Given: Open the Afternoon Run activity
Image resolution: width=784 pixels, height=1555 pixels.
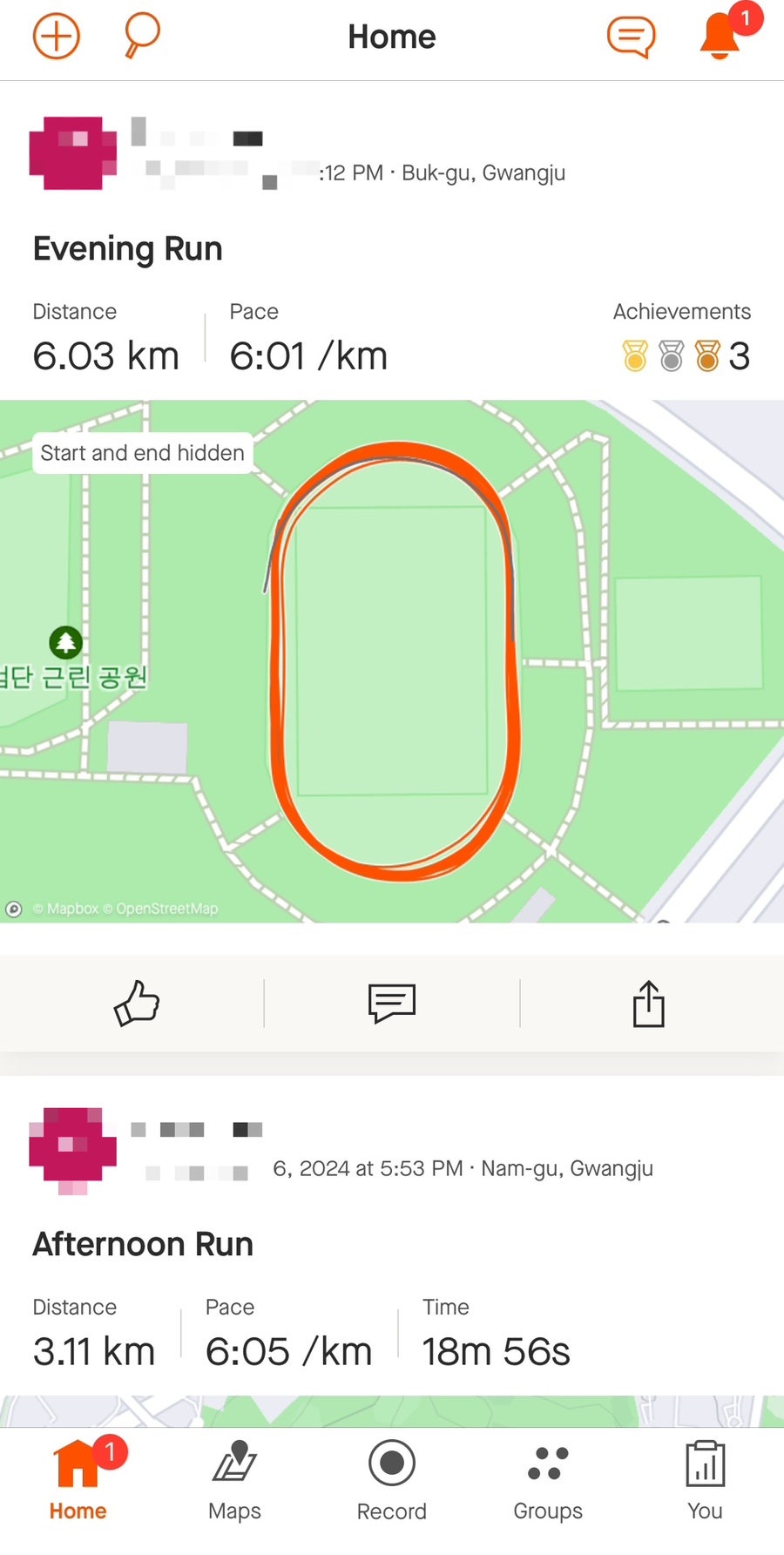Looking at the screenshot, I should tap(143, 1244).
